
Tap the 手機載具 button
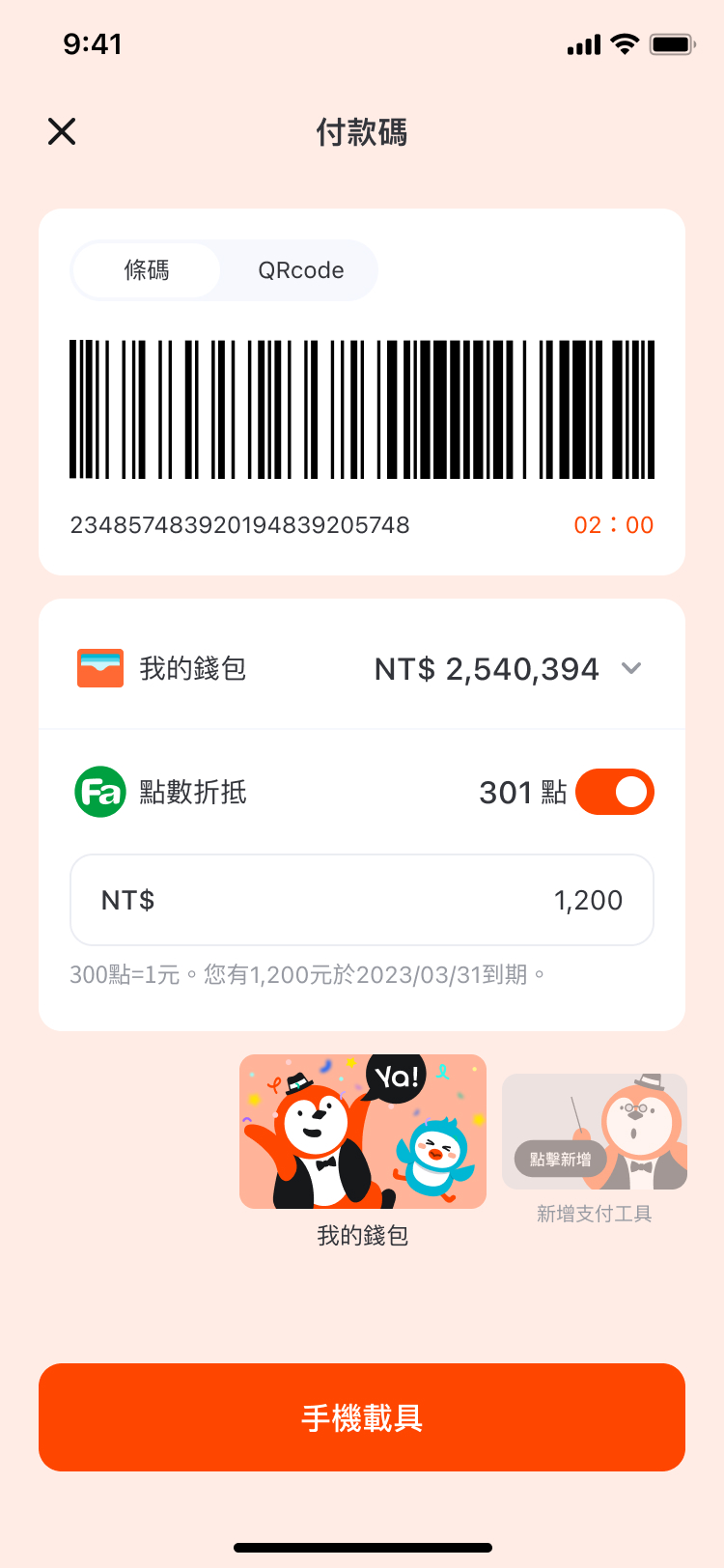362,1417
